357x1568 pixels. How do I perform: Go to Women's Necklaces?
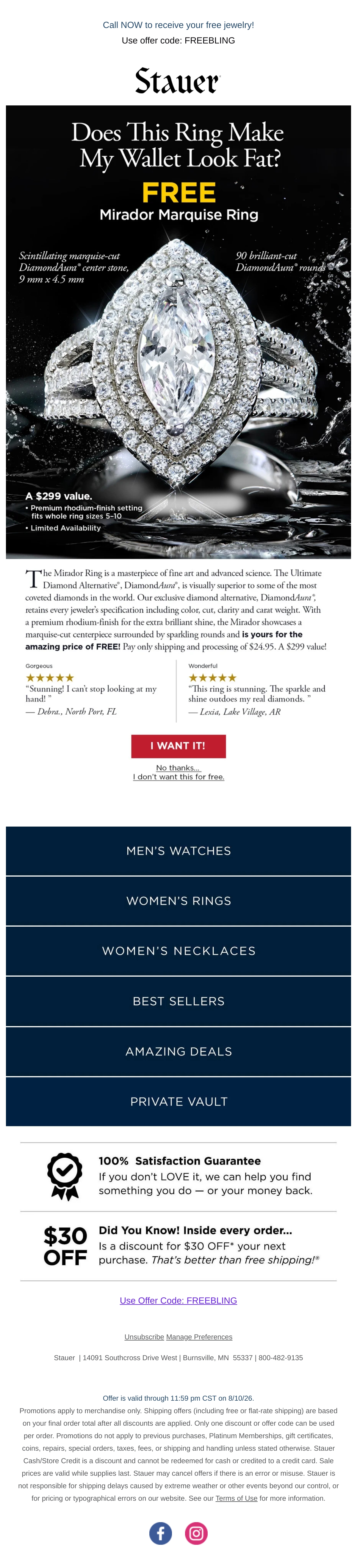click(178, 951)
